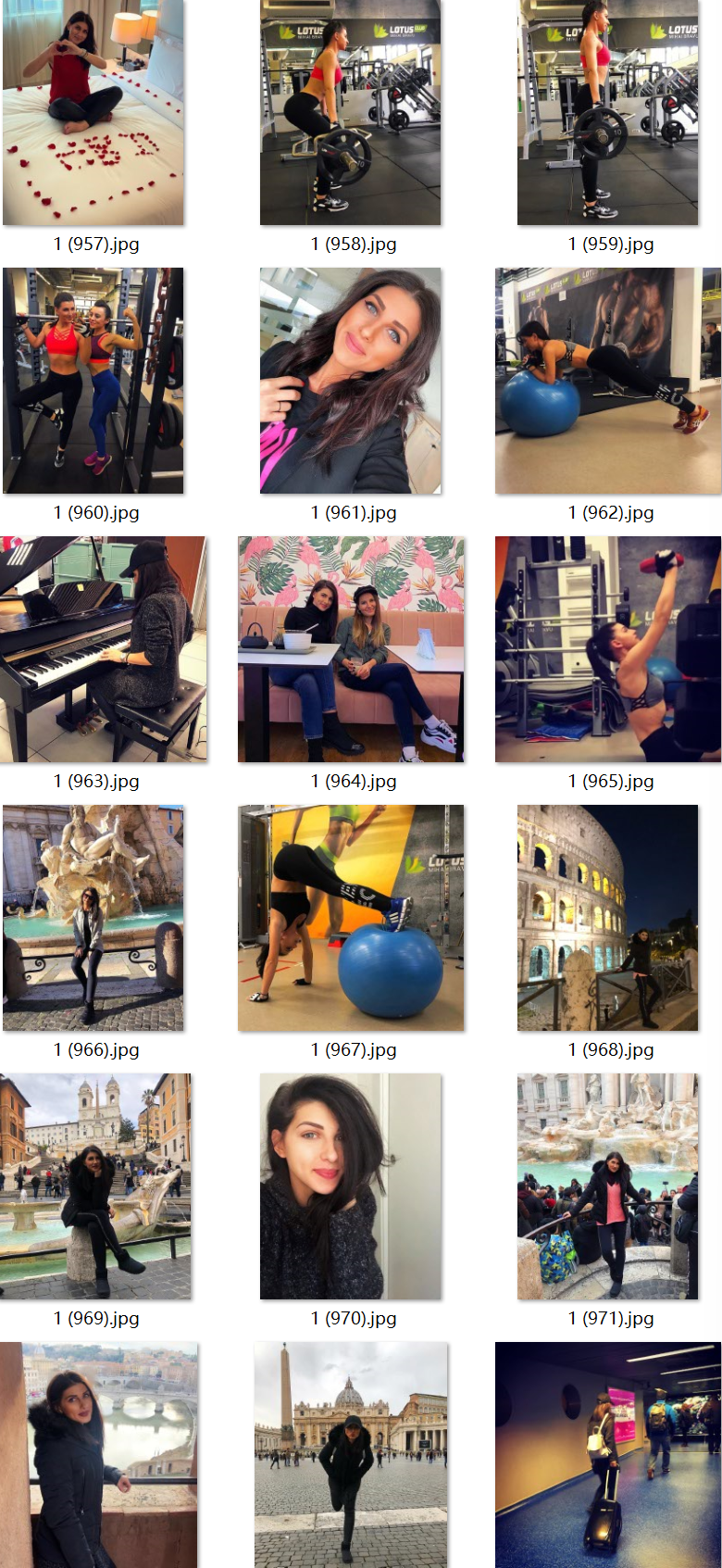The image size is (722, 1568).
Task: Open the image 1 (967).jpg
Action: pyautogui.click(x=351, y=918)
